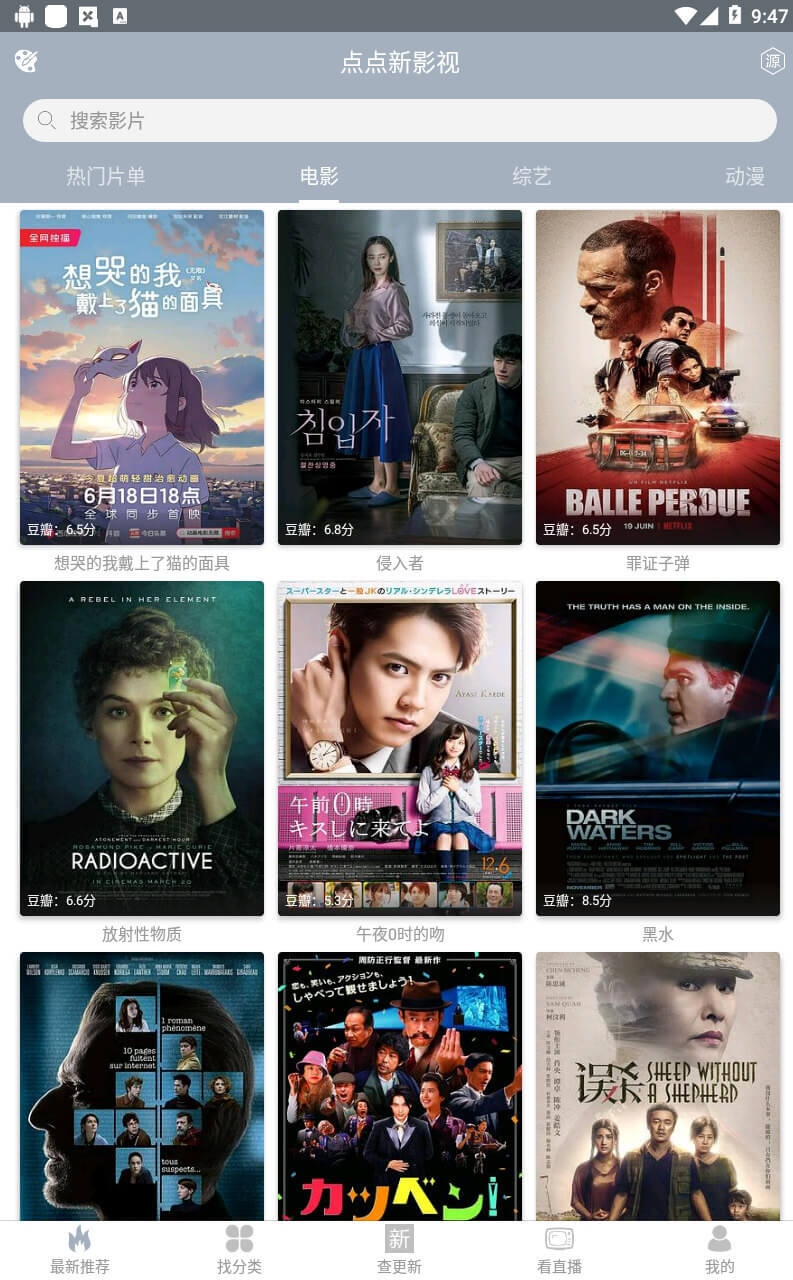Open the 源 source switcher icon
This screenshot has width=793, height=1280.
click(x=772, y=61)
